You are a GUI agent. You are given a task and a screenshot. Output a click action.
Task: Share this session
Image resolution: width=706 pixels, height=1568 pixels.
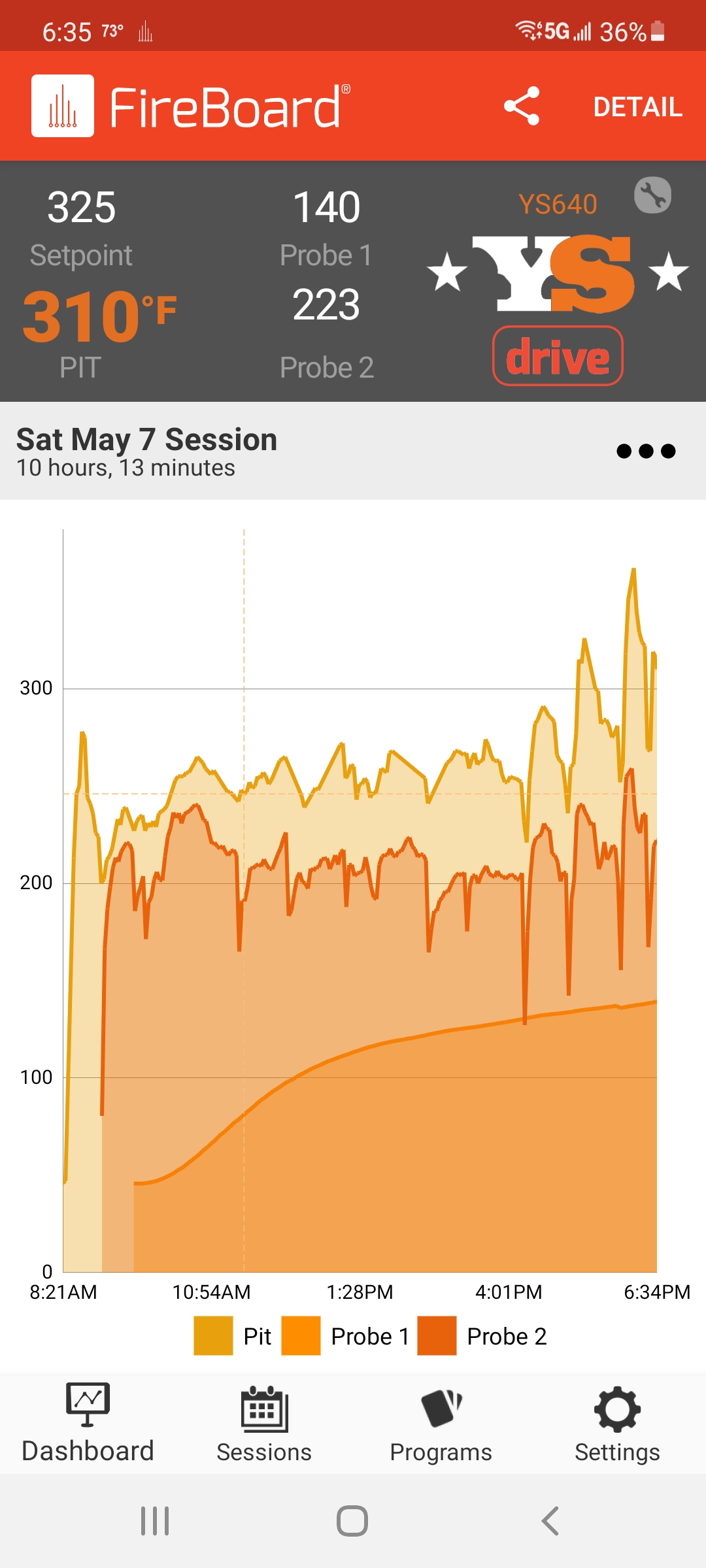click(x=522, y=106)
